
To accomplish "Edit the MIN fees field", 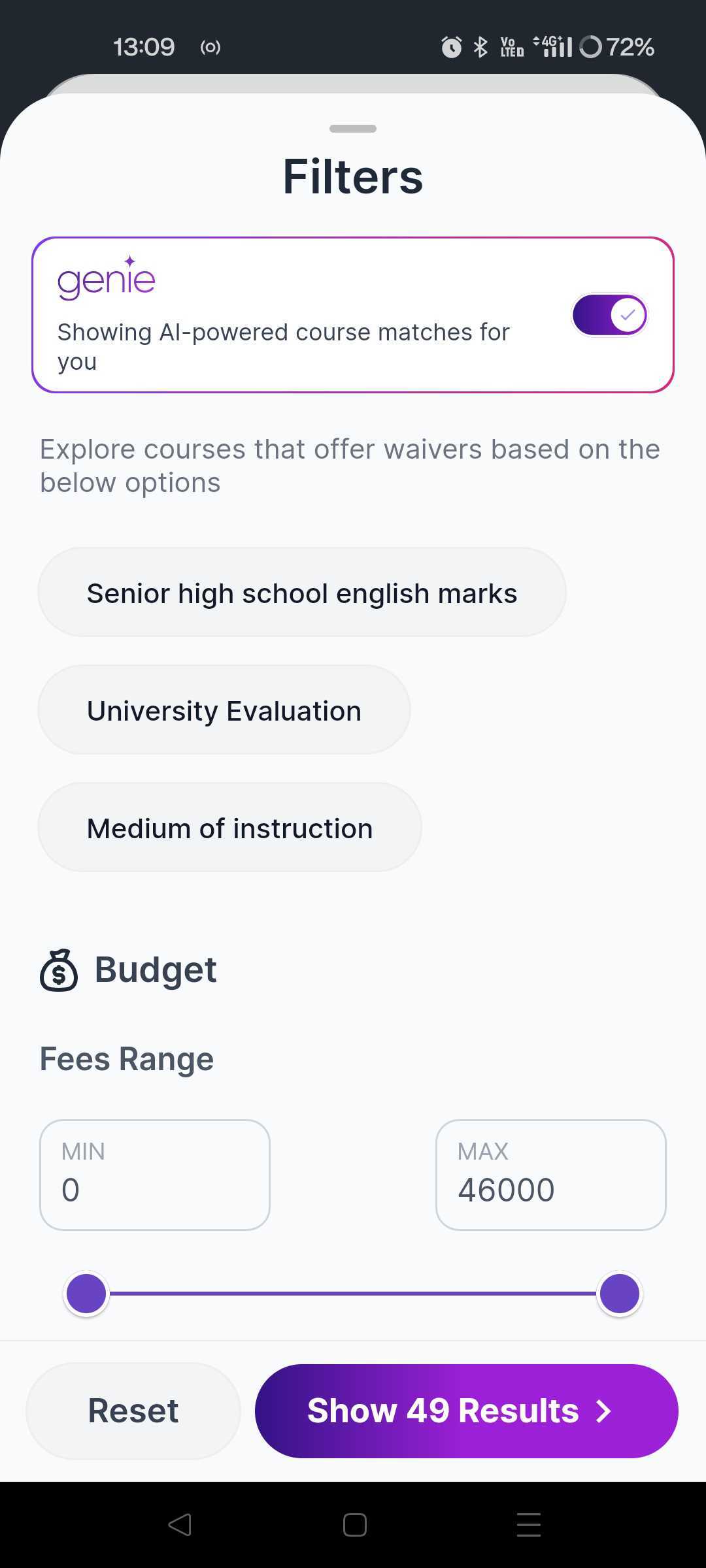I will coord(155,1175).
